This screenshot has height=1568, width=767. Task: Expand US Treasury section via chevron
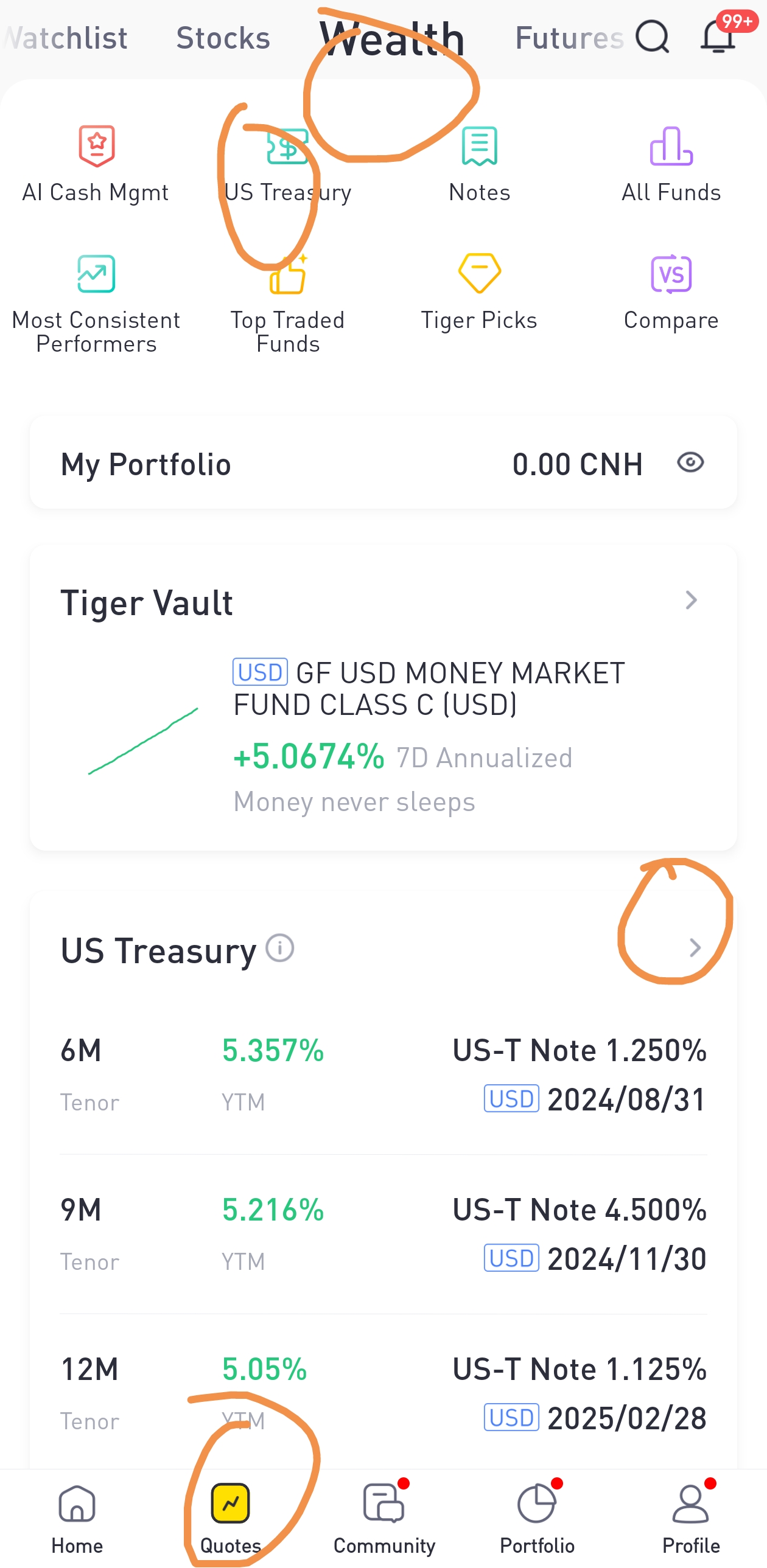pyautogui.click(x=695, y=948)
